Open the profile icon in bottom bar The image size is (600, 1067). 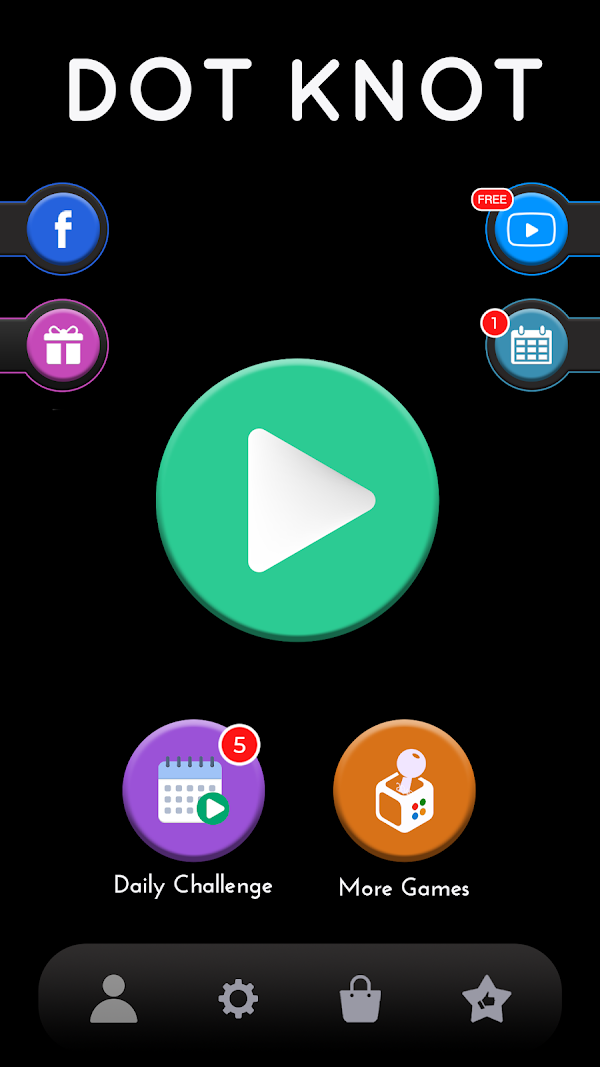tap(114, 998)
